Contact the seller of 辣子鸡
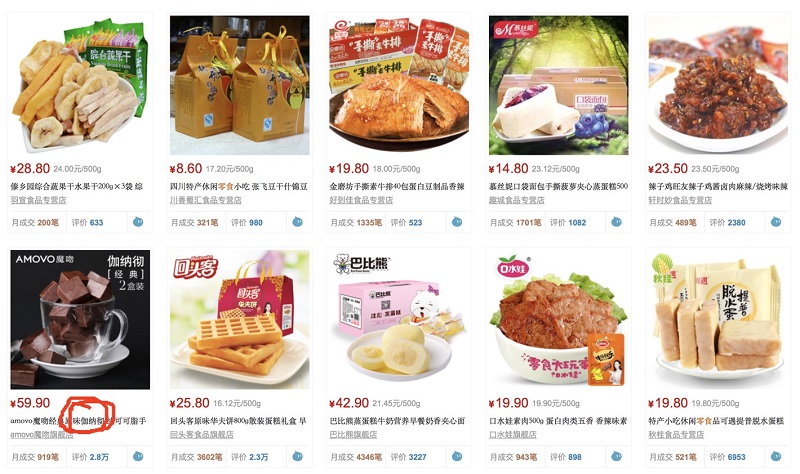Image resolution: width=800 pixels, height=474 pixels. pyautogui.click(x=774, y=222)
